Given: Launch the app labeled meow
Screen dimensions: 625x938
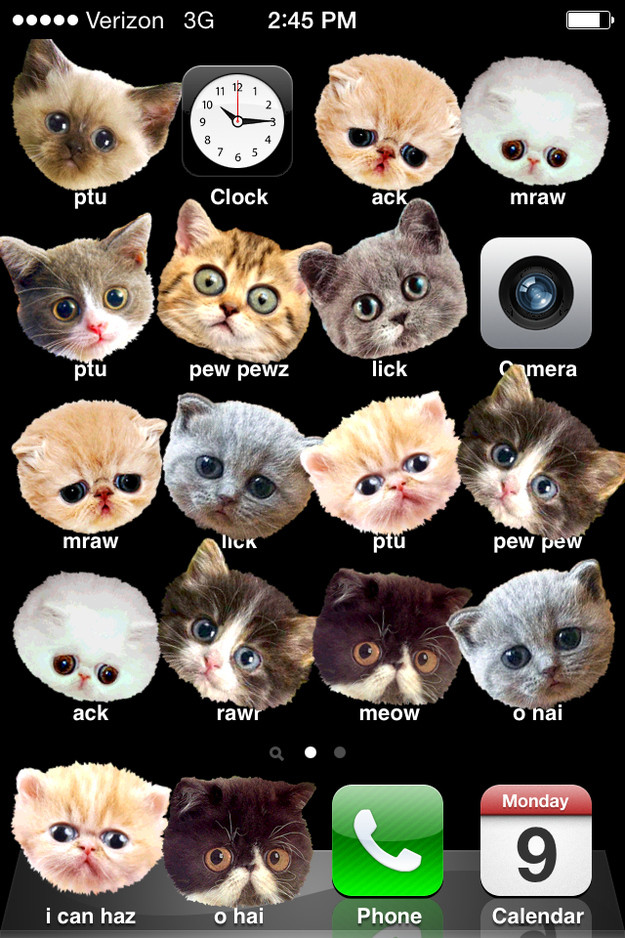Looking at the screenshot, I should click(x=389, y=635).
